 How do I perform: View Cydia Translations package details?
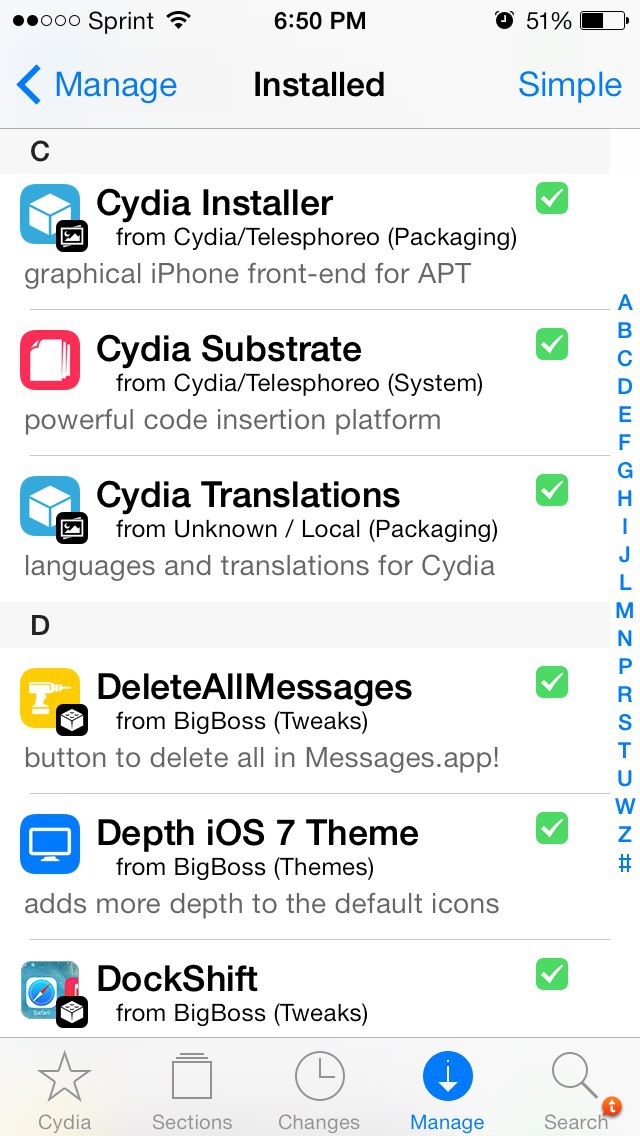pyautogui.click(x=300, y=530)
